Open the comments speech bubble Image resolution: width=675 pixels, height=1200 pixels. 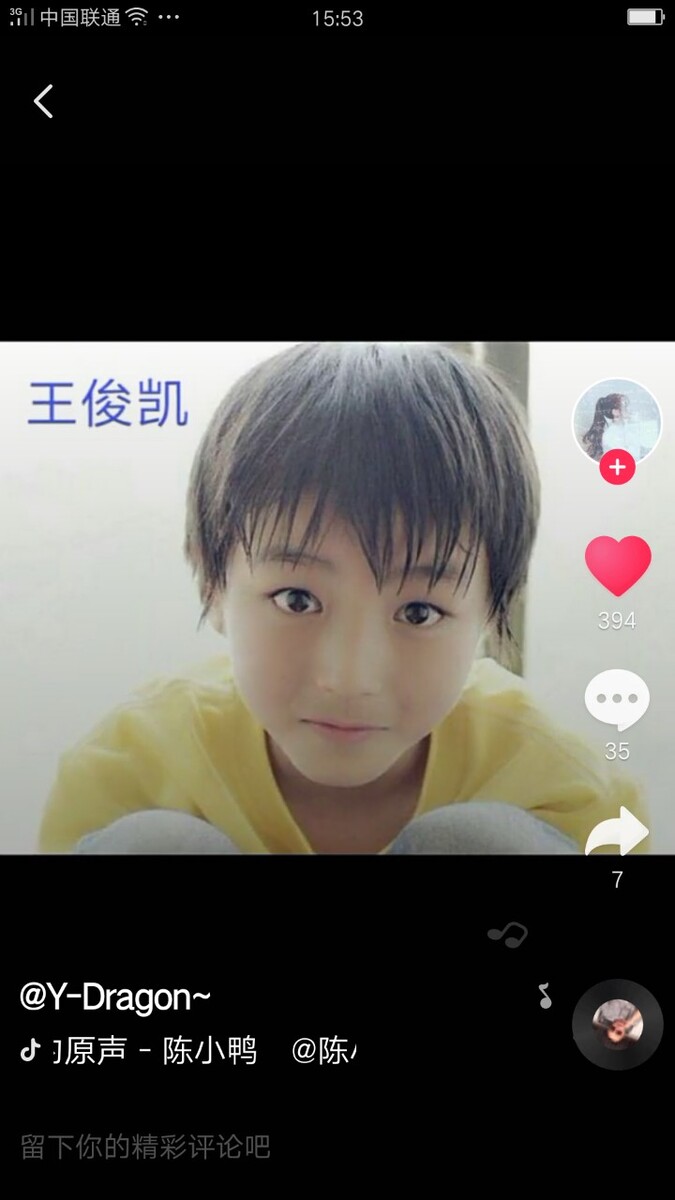[617, 699]
